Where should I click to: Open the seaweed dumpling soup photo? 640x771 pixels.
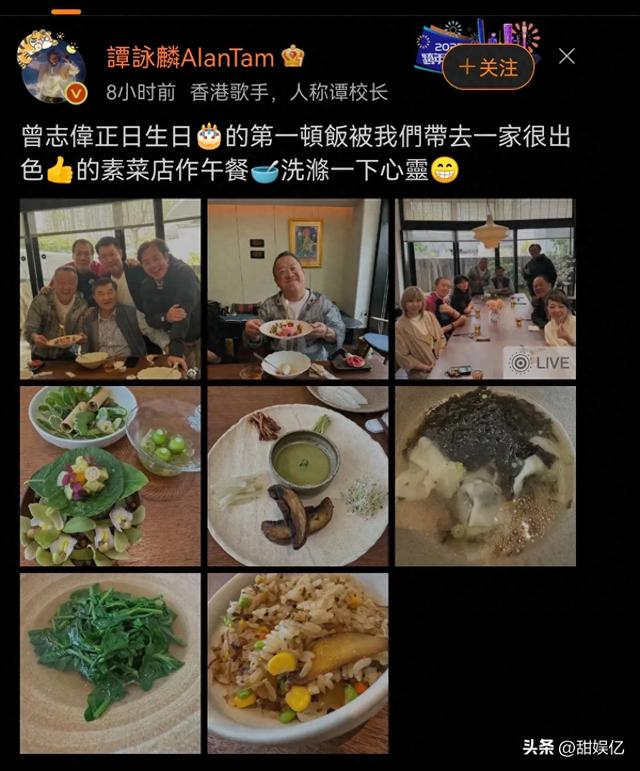pyautogui.click(x=485, y=477)
